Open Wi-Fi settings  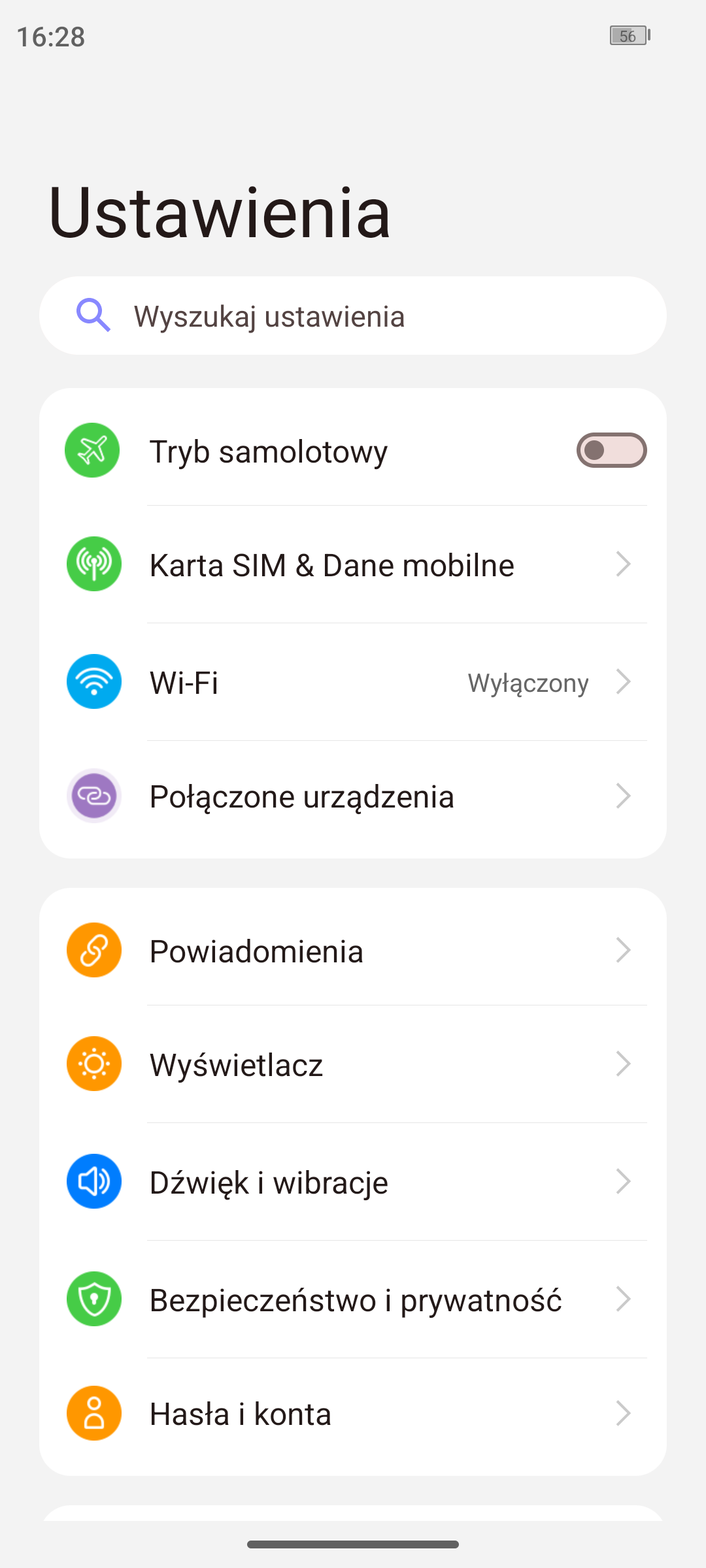click(x=353, y=683)
